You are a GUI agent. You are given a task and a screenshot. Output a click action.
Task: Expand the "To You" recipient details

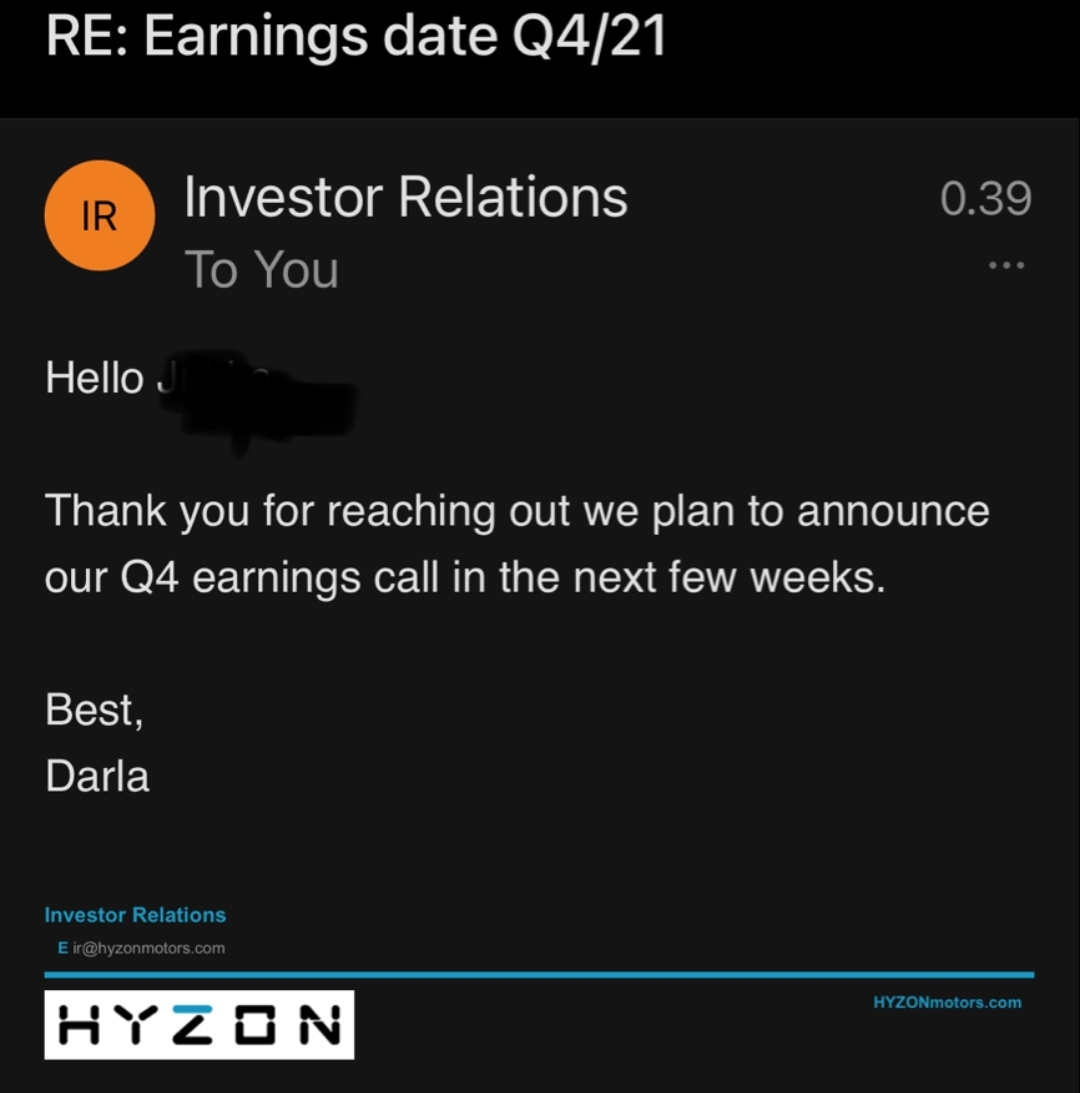tap(262, 269)
